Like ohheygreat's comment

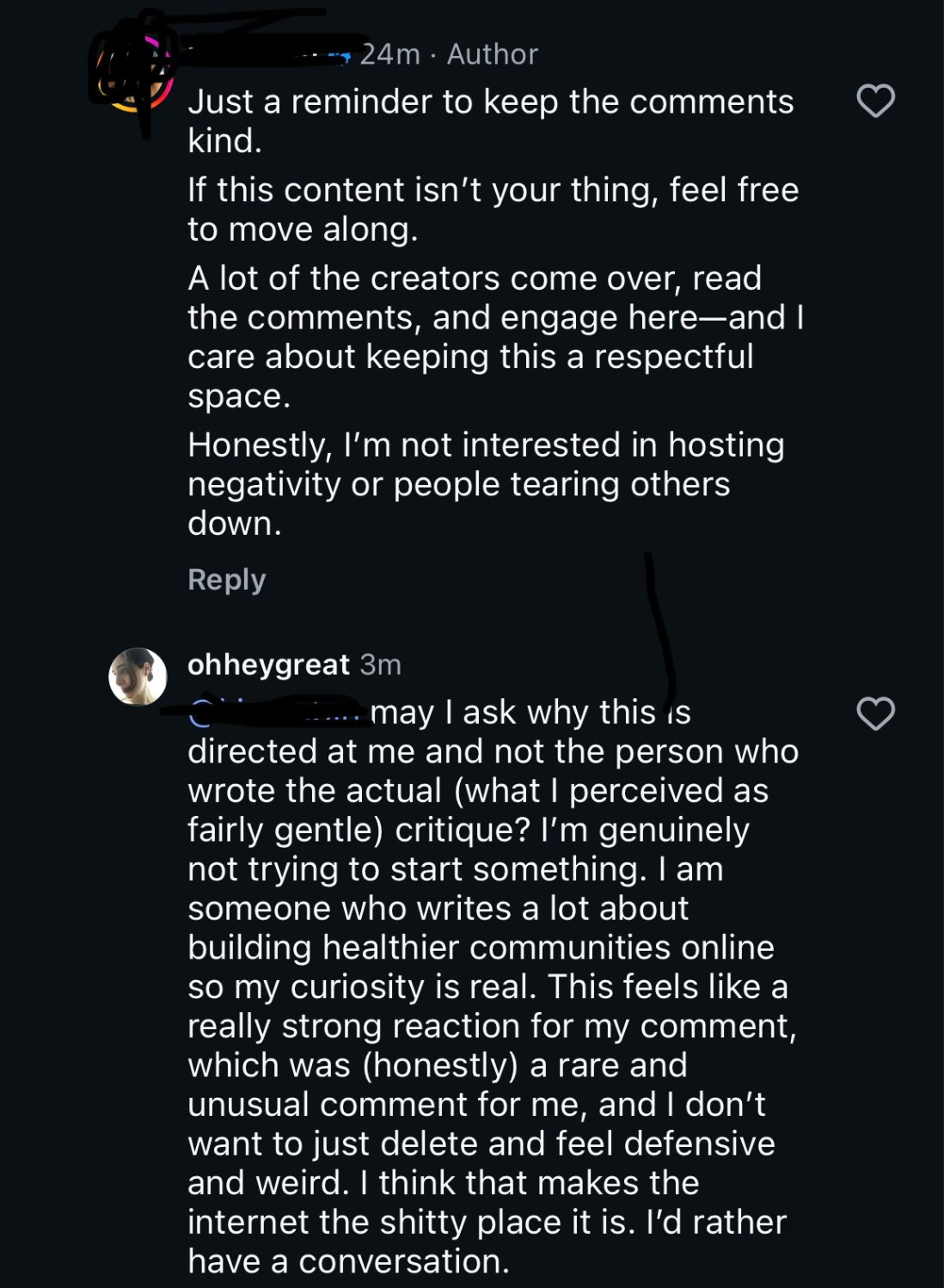pyautogui.click(x=875, y=714)
